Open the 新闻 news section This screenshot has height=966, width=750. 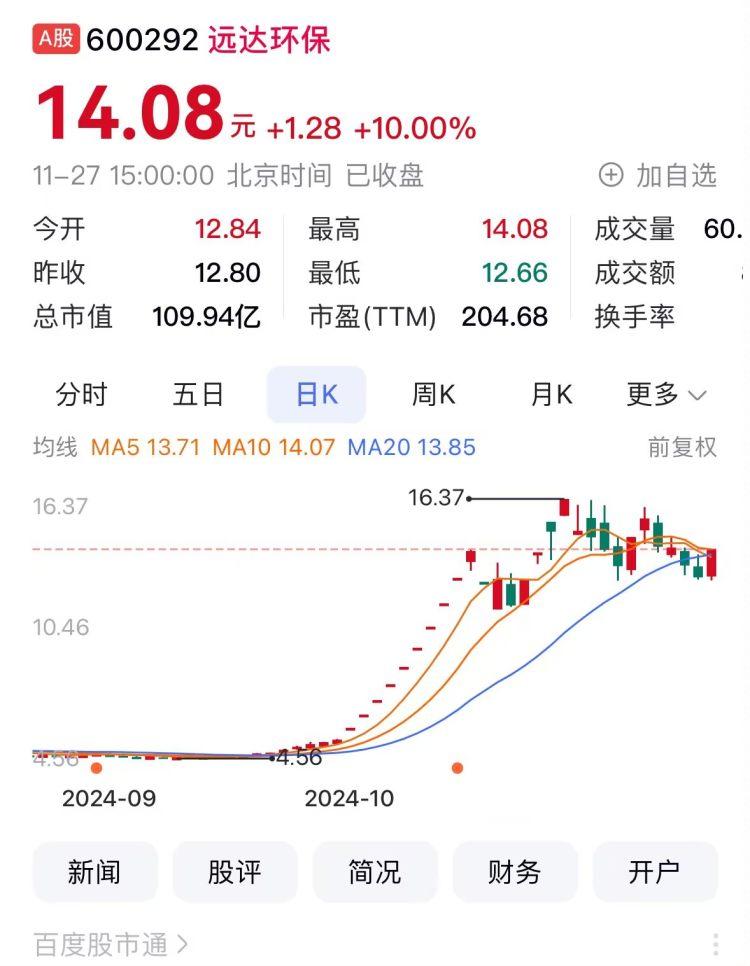point(95,872)
